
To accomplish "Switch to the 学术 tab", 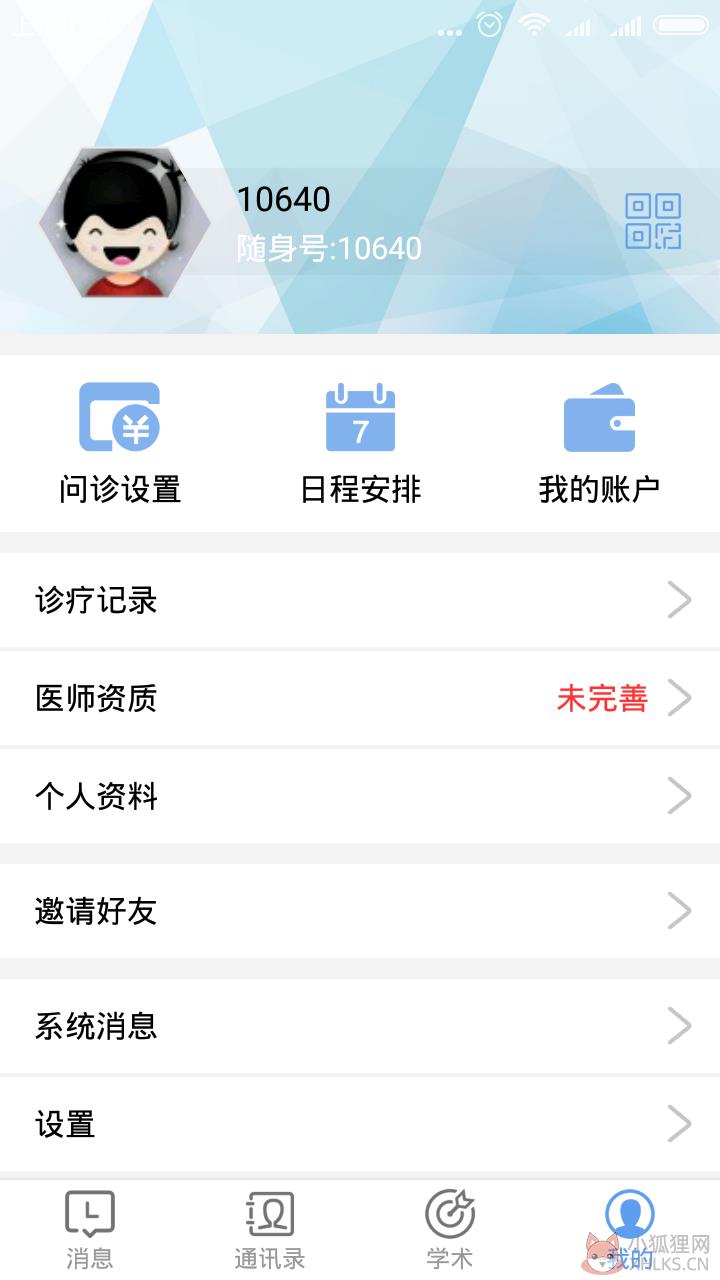I will click(x=450, y=1230).
